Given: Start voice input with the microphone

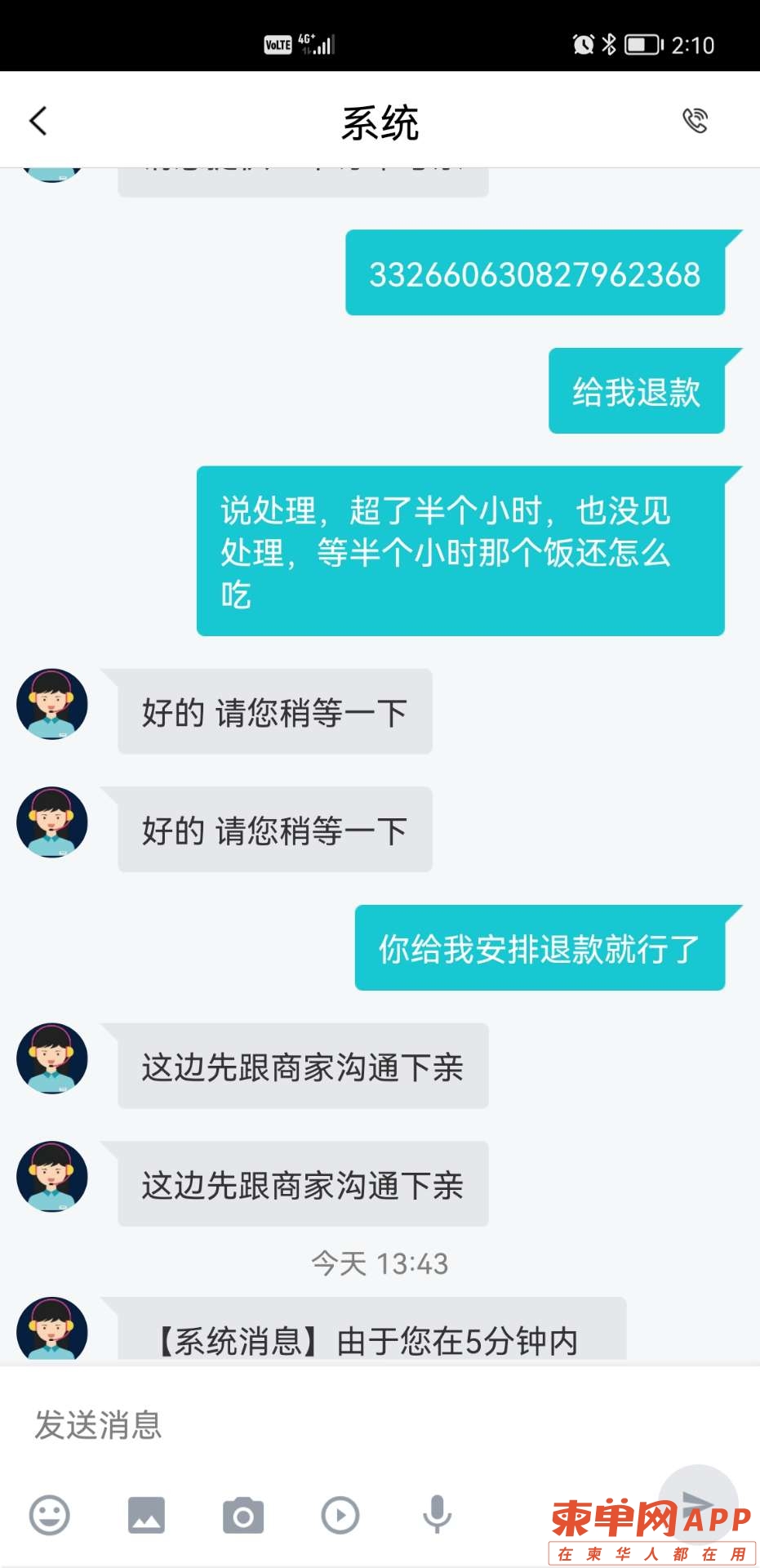Looking at the screenshot, I should click(437, 1516).
